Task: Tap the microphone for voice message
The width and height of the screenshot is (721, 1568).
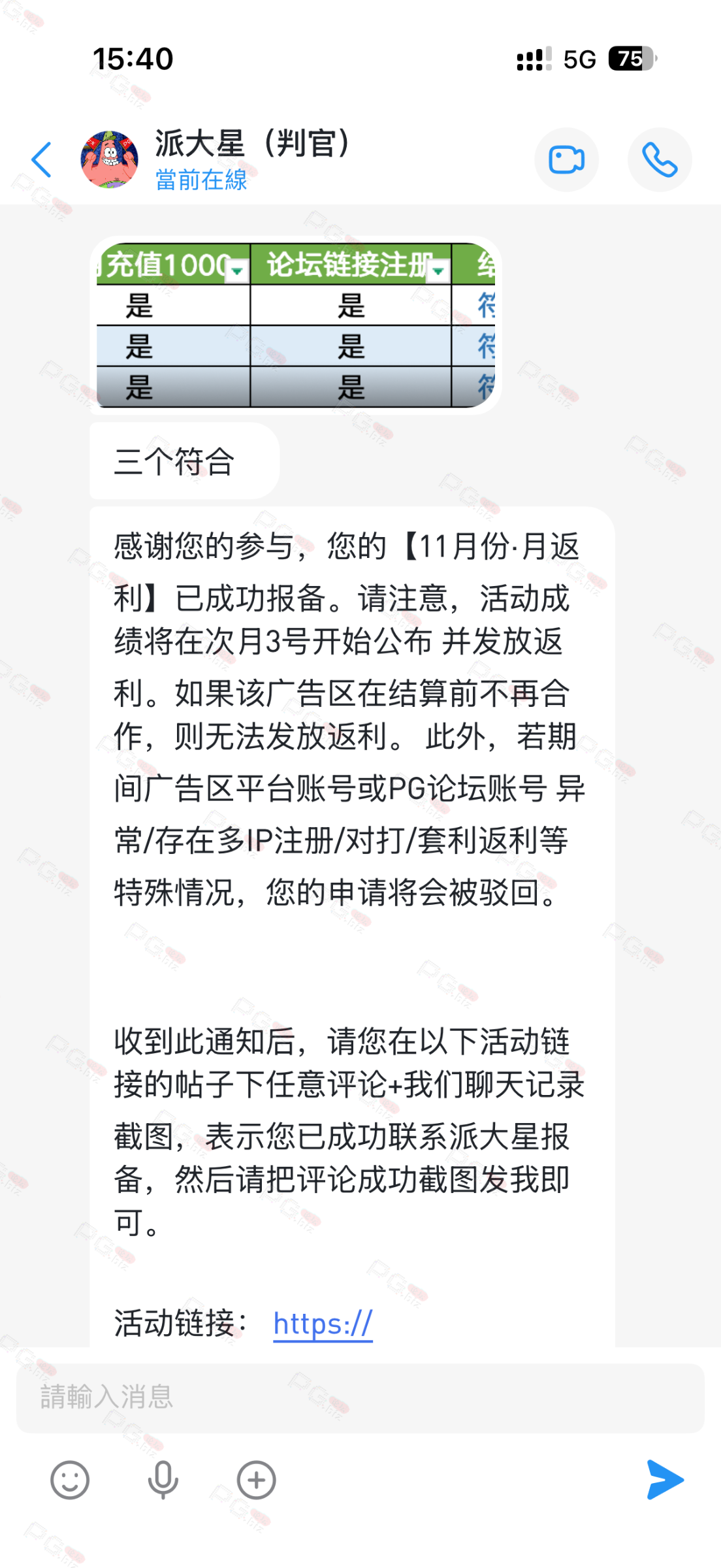Action: pyautogui.click(x=163, y=1480)
